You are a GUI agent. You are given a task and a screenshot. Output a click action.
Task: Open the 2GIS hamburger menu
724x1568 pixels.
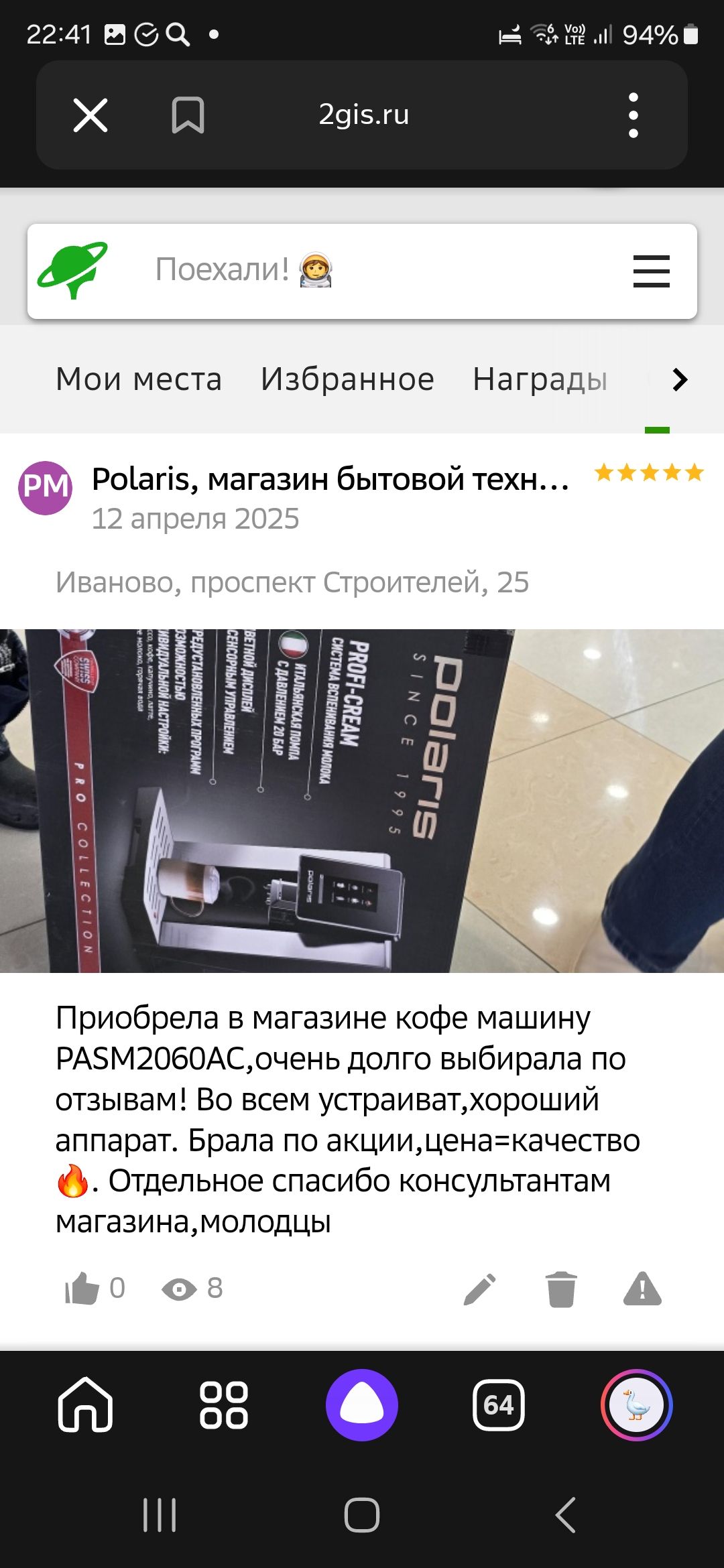coord(651,271)
